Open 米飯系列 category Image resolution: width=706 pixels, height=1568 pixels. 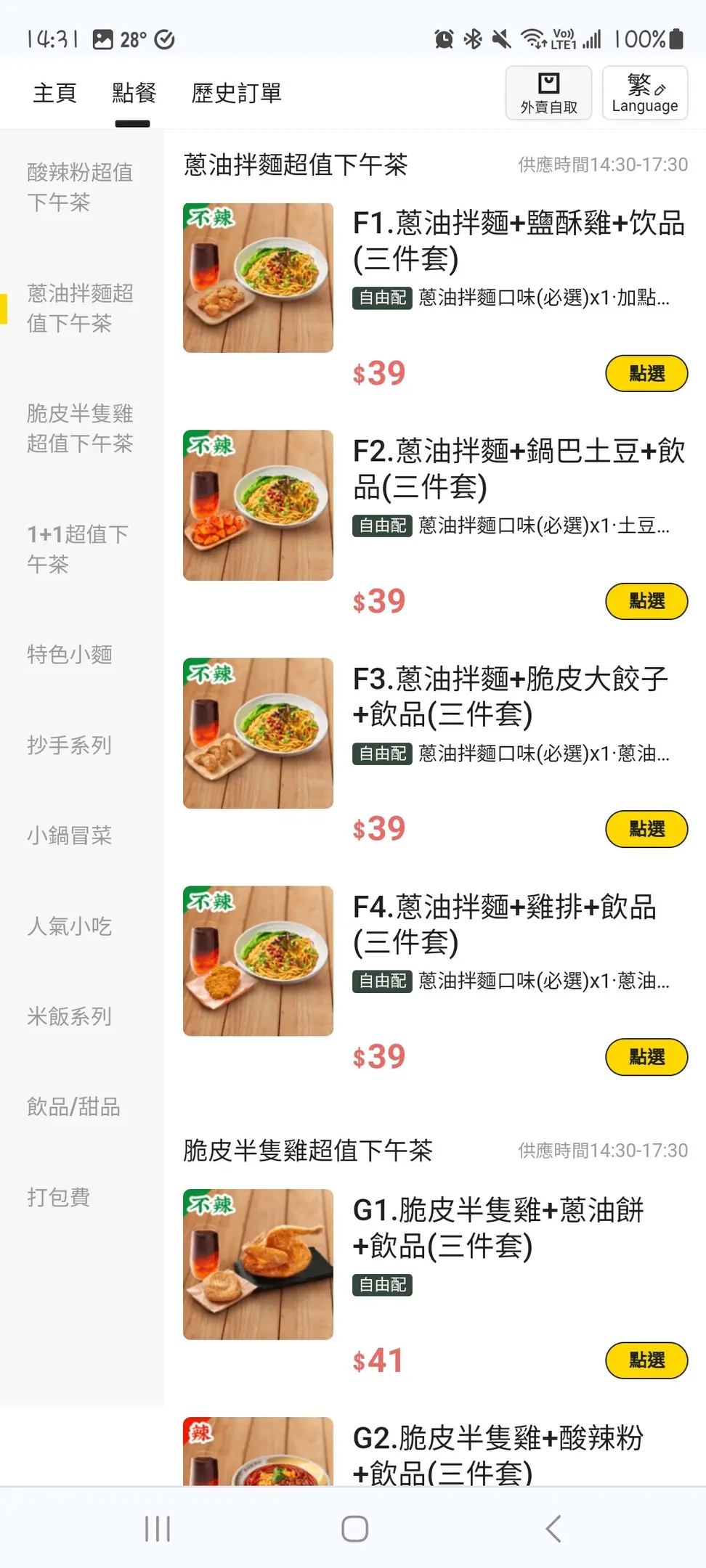70,1016
